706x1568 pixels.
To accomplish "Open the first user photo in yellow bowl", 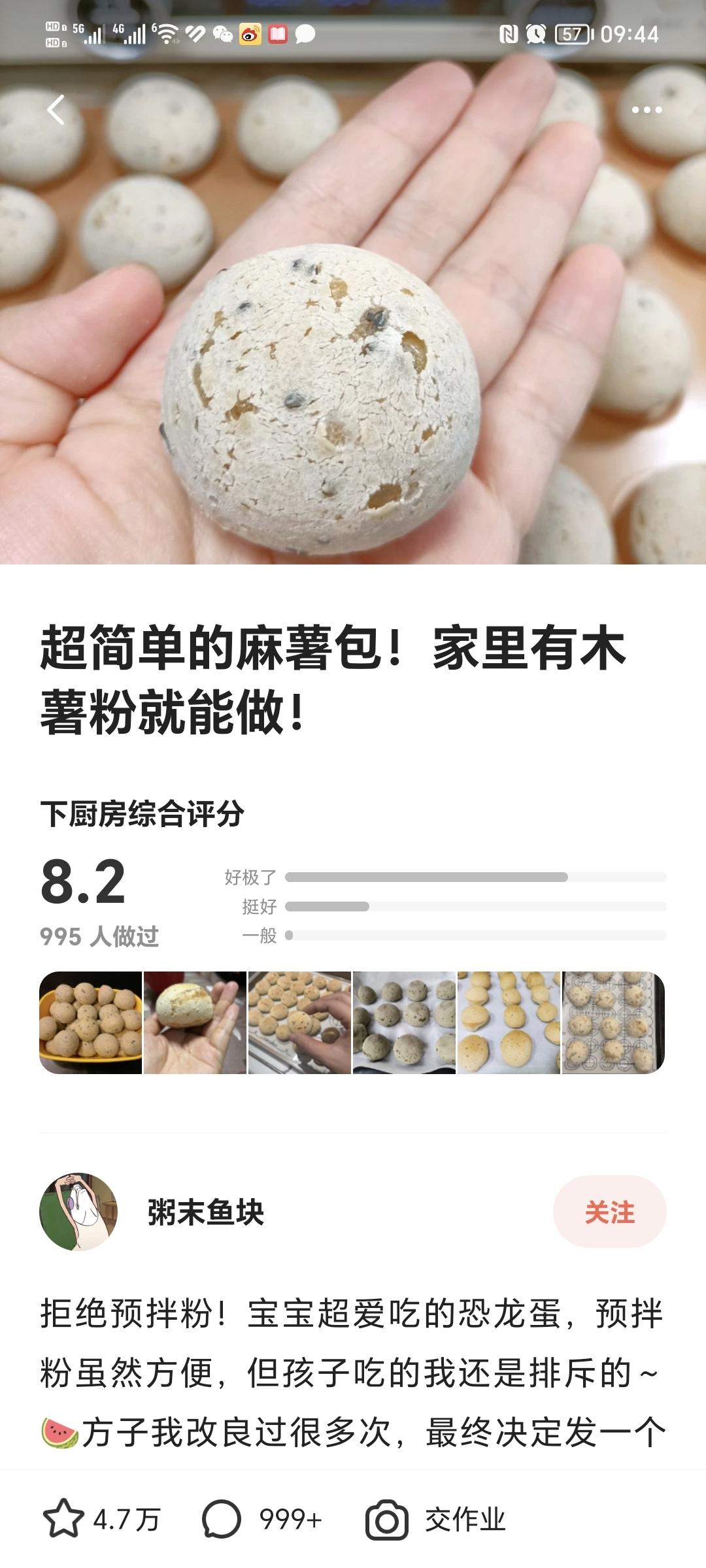I will click(91, 1023).
